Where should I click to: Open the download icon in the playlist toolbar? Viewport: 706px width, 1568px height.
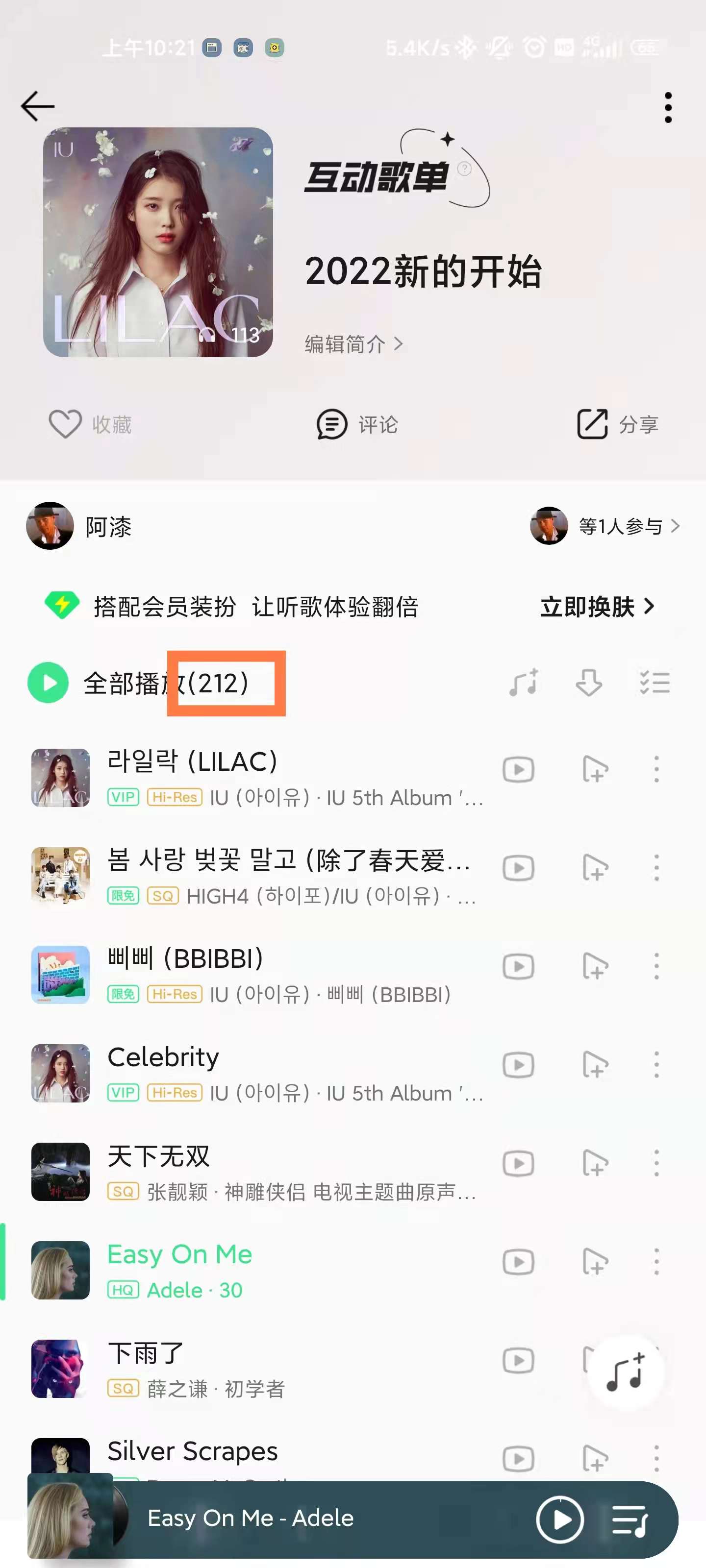[588, 683]
